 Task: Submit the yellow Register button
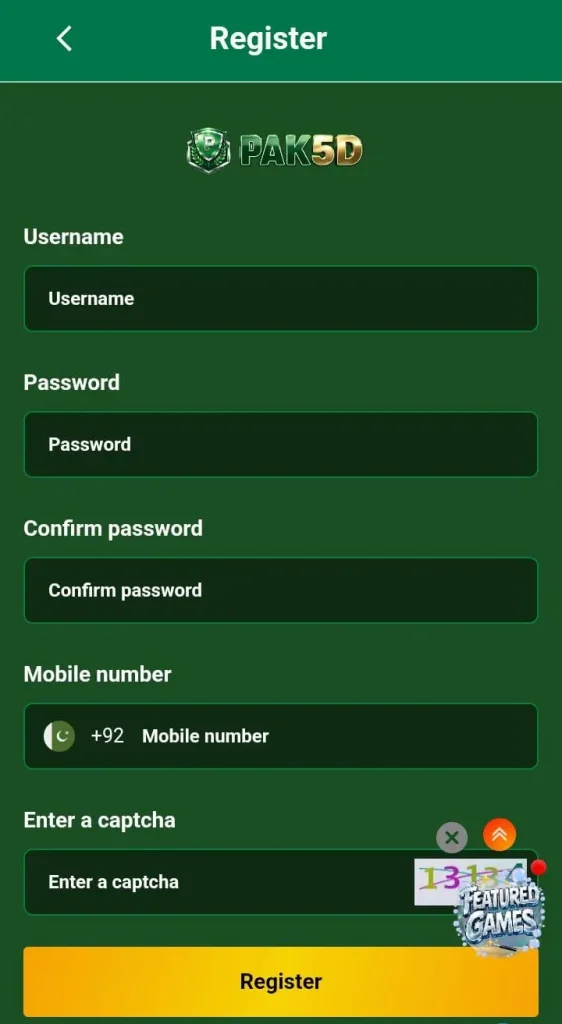click(281, 981)
